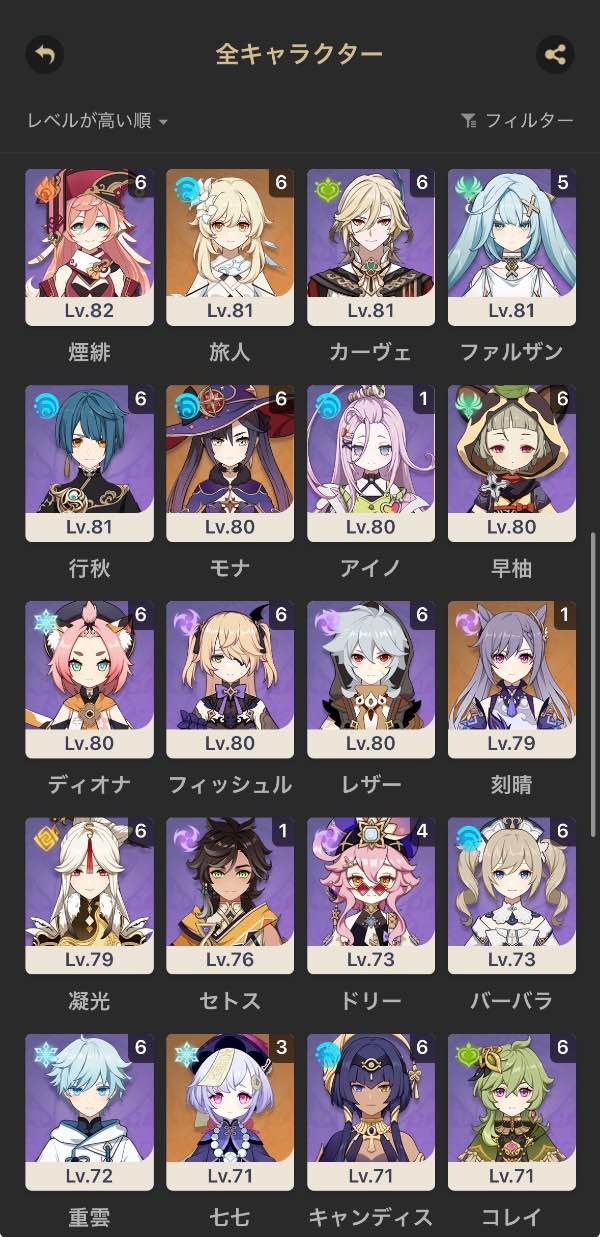
Task: Open モナ character details
Action: point(230,463)
